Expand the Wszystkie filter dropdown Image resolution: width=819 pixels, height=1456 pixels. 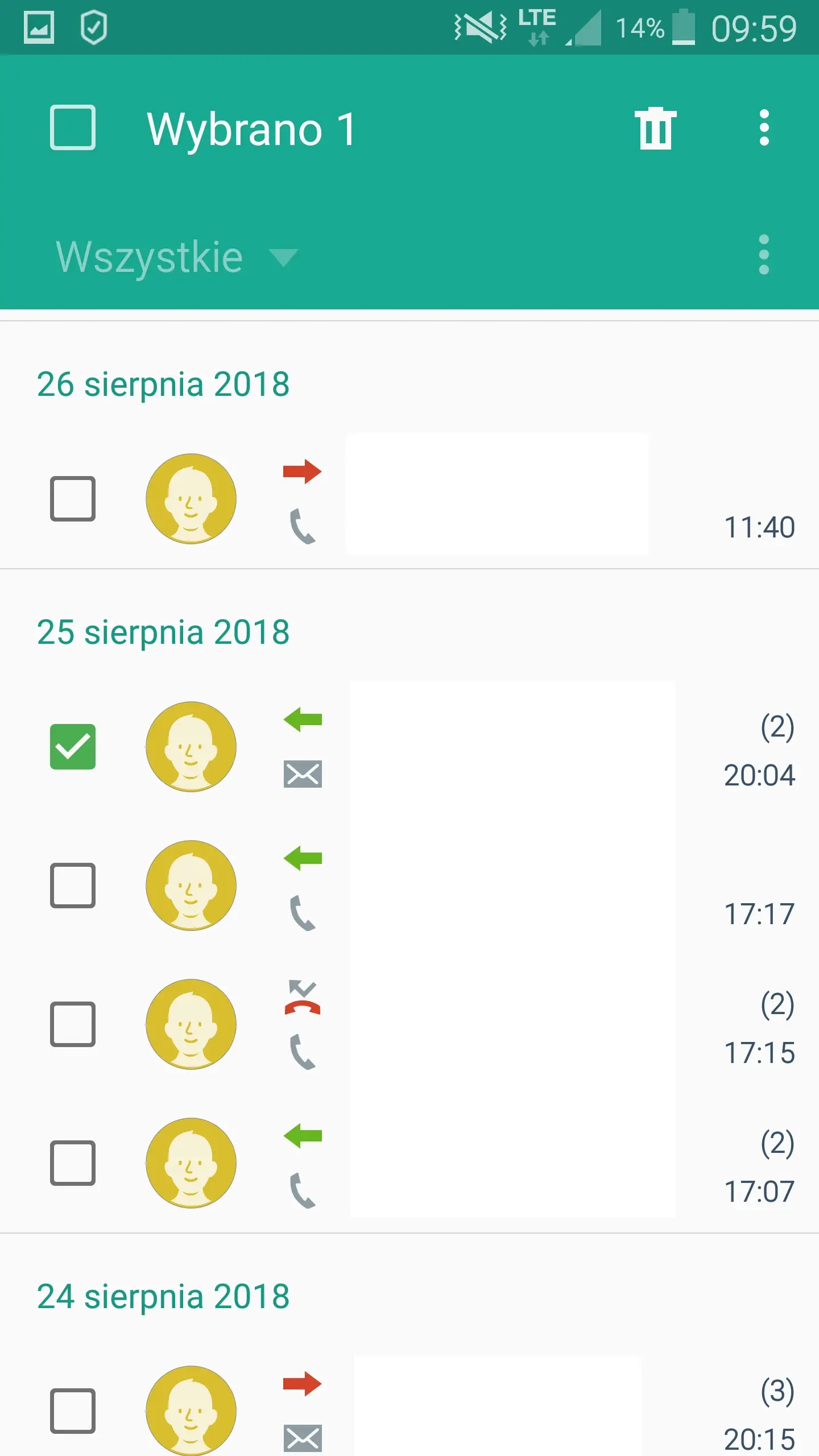coord(176,257)
